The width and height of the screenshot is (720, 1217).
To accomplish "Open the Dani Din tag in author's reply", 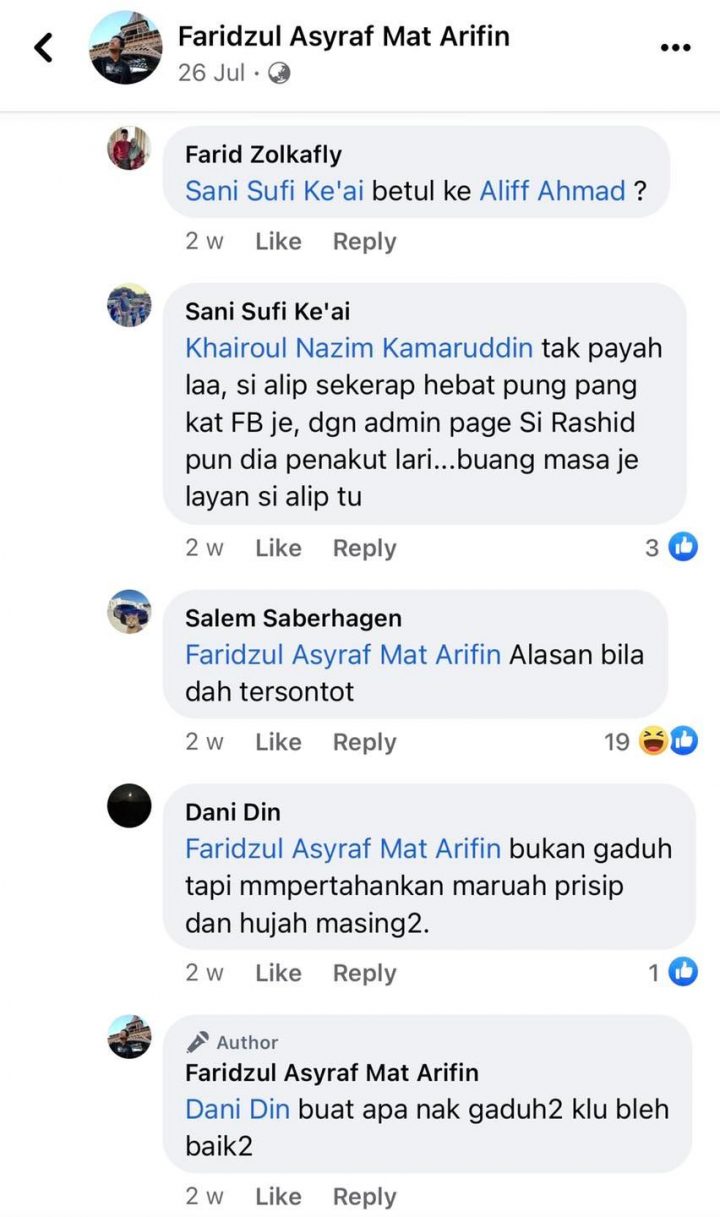I will pyautogui.click(x=237, y=1109).
